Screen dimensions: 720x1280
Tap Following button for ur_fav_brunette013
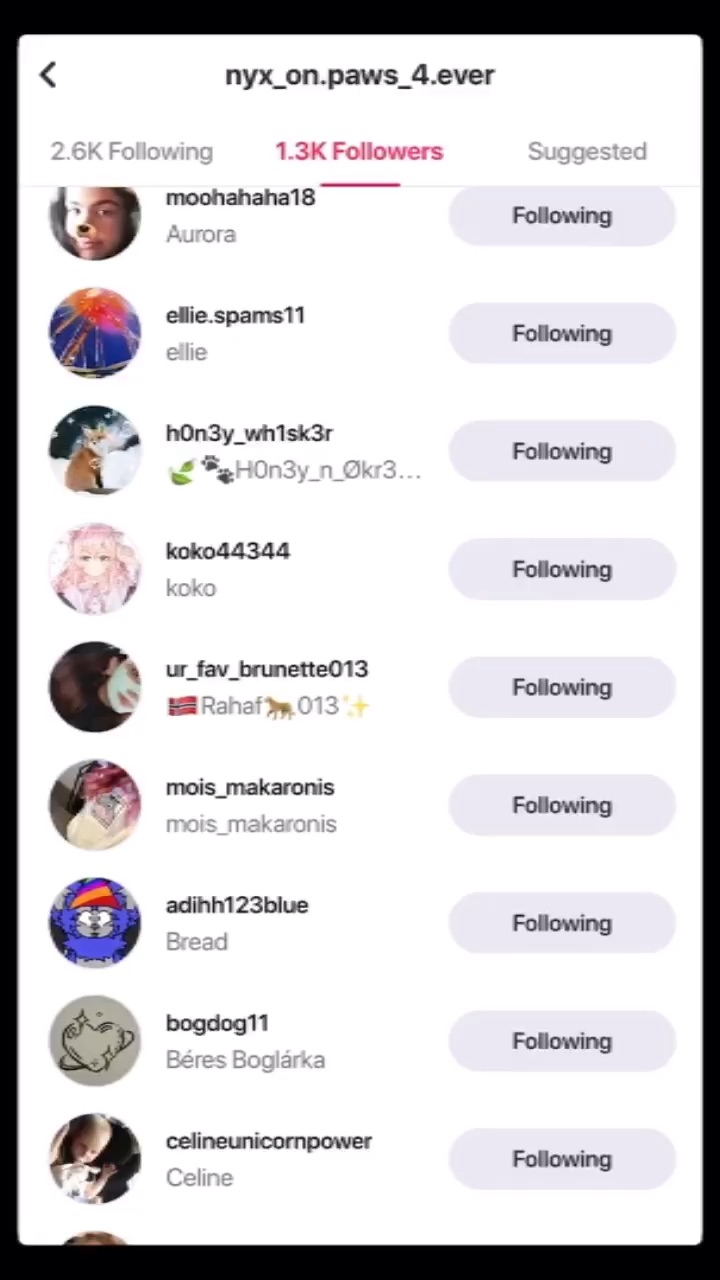[x=561, y=688]
